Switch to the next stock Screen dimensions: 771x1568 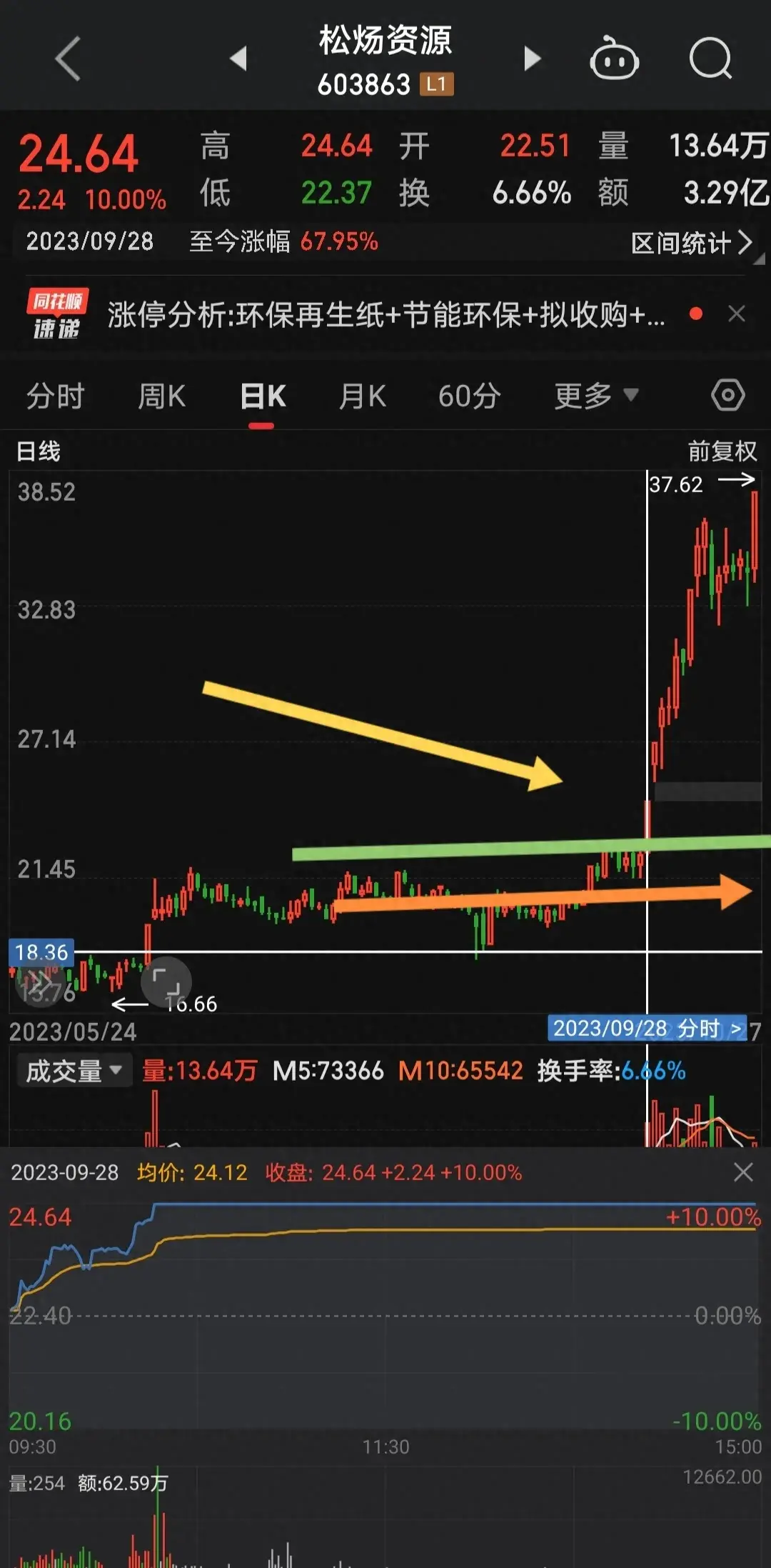532,59
